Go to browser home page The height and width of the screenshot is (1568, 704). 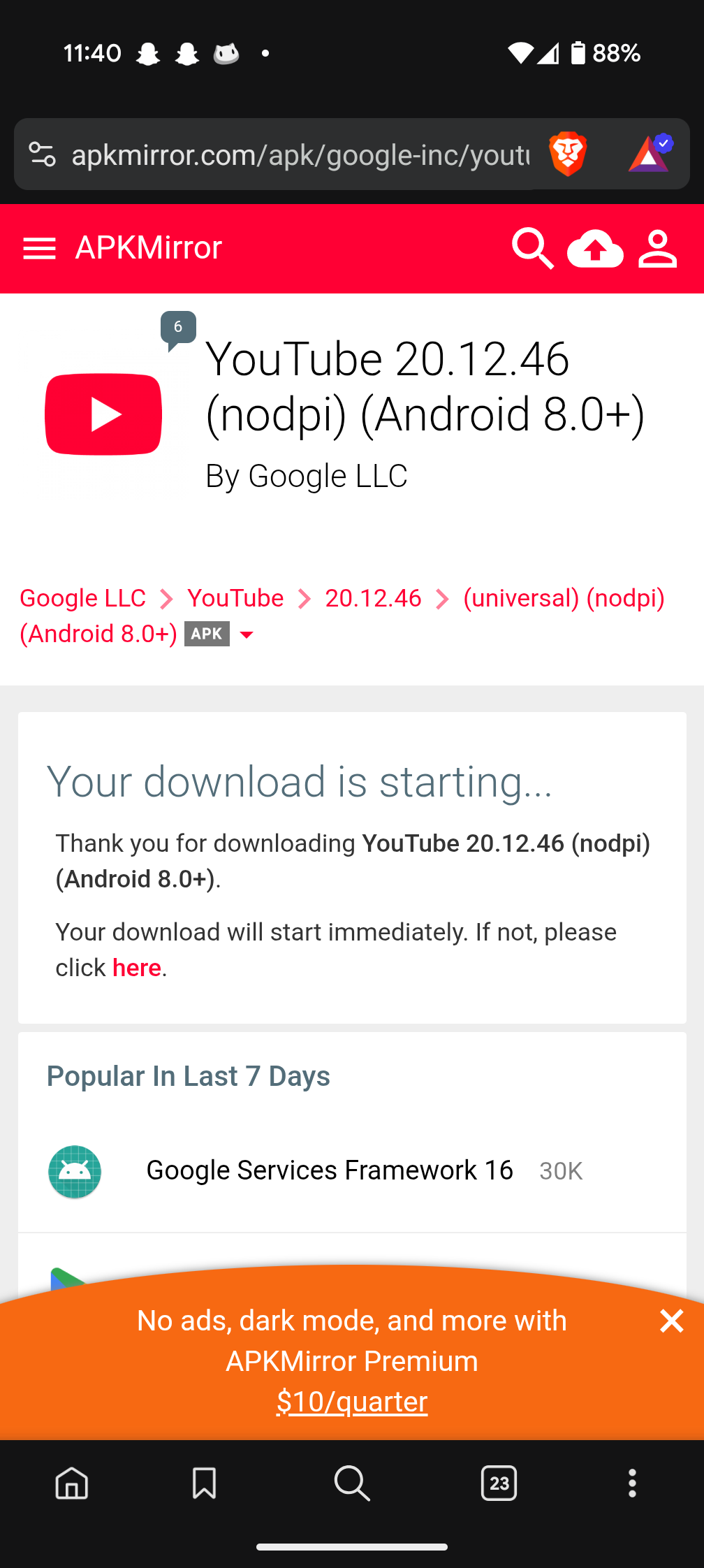click(72, 1483)
